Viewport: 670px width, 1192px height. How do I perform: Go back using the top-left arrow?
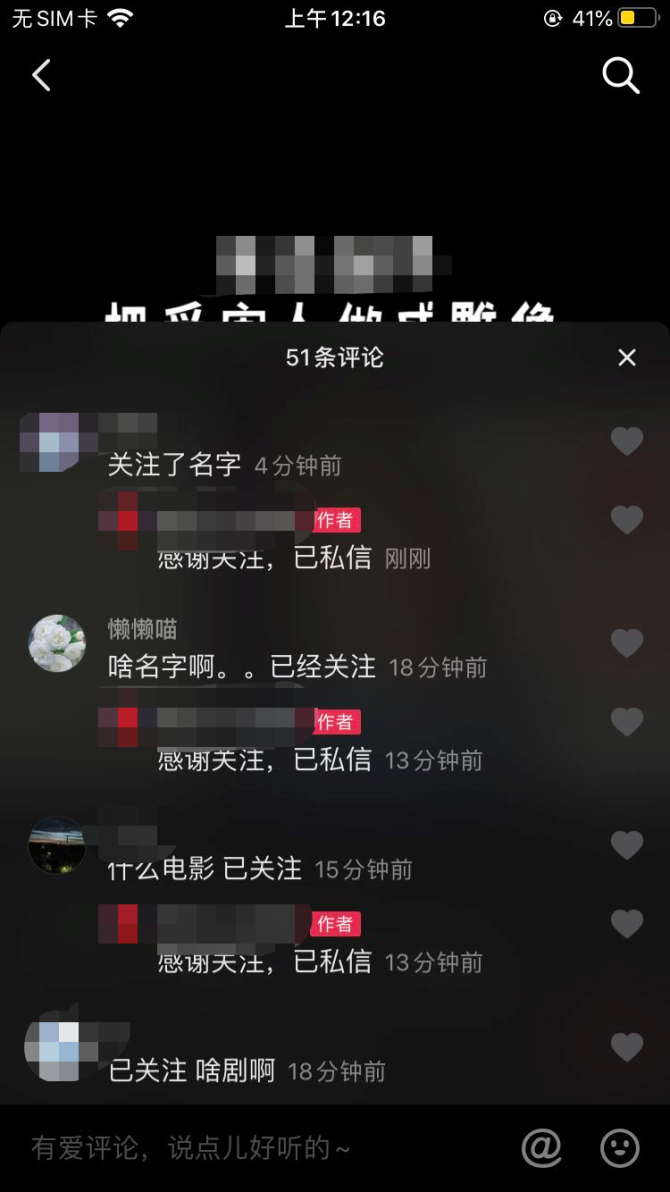41,75
